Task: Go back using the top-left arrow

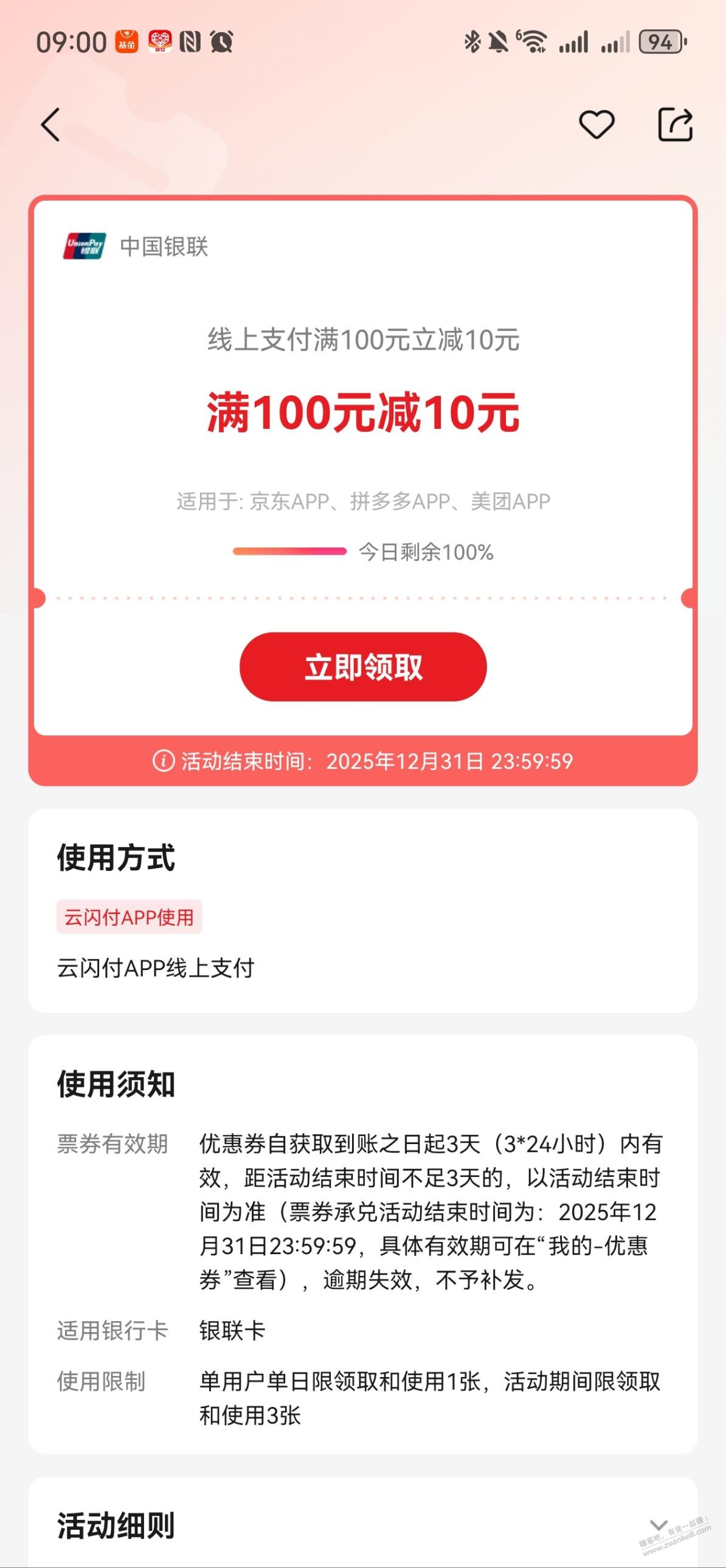Action: (x=51, y=125)
